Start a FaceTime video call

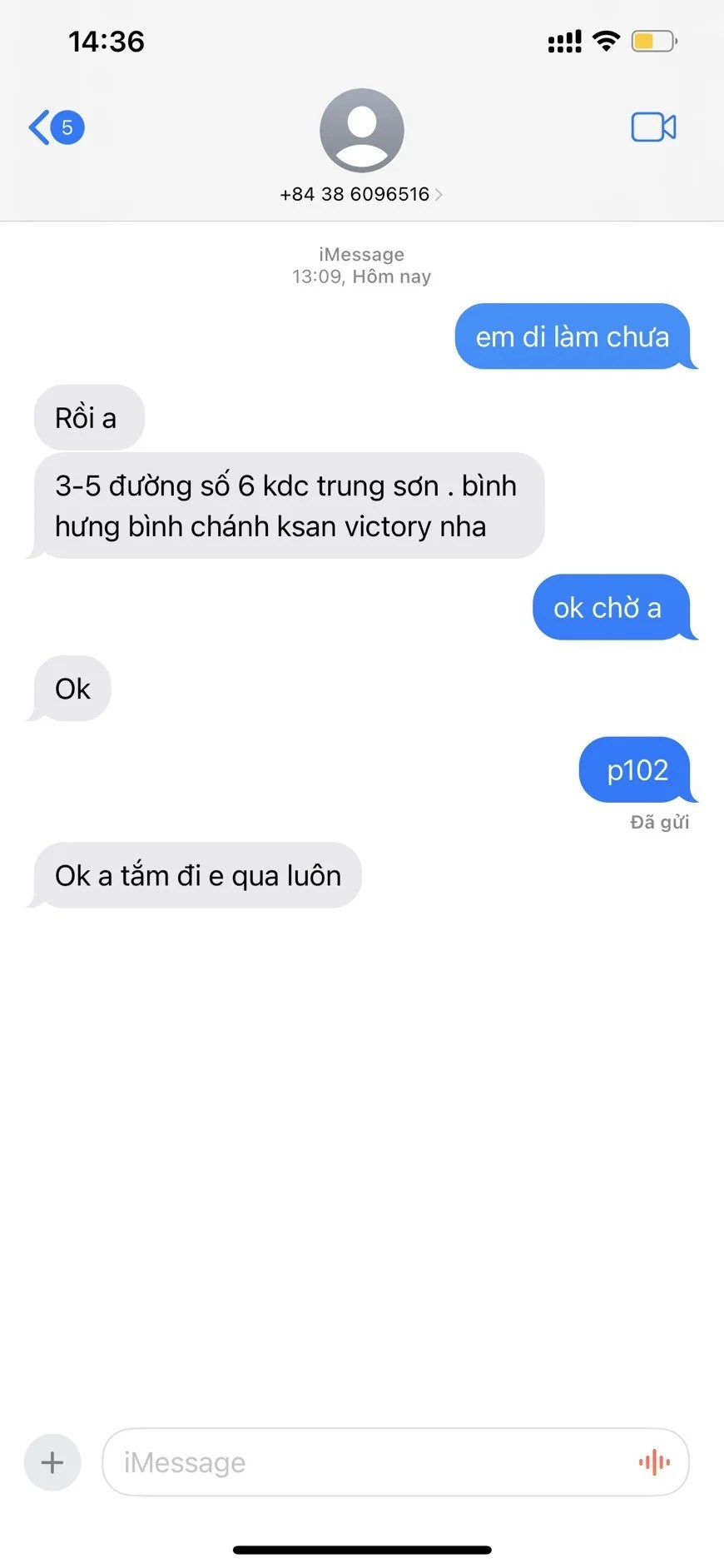(653, 127)
